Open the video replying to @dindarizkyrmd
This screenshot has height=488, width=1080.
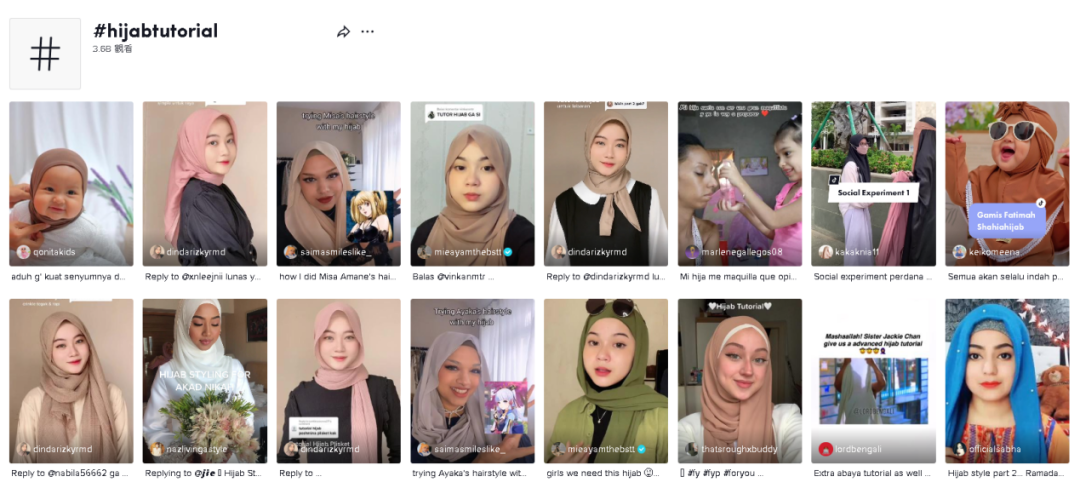point(606,183)
